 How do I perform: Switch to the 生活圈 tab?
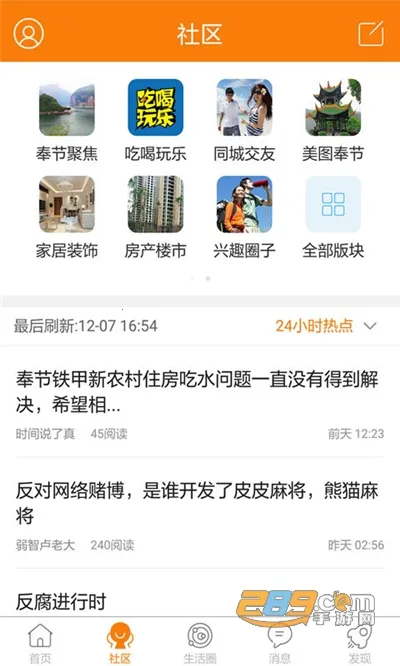(200, 642)
